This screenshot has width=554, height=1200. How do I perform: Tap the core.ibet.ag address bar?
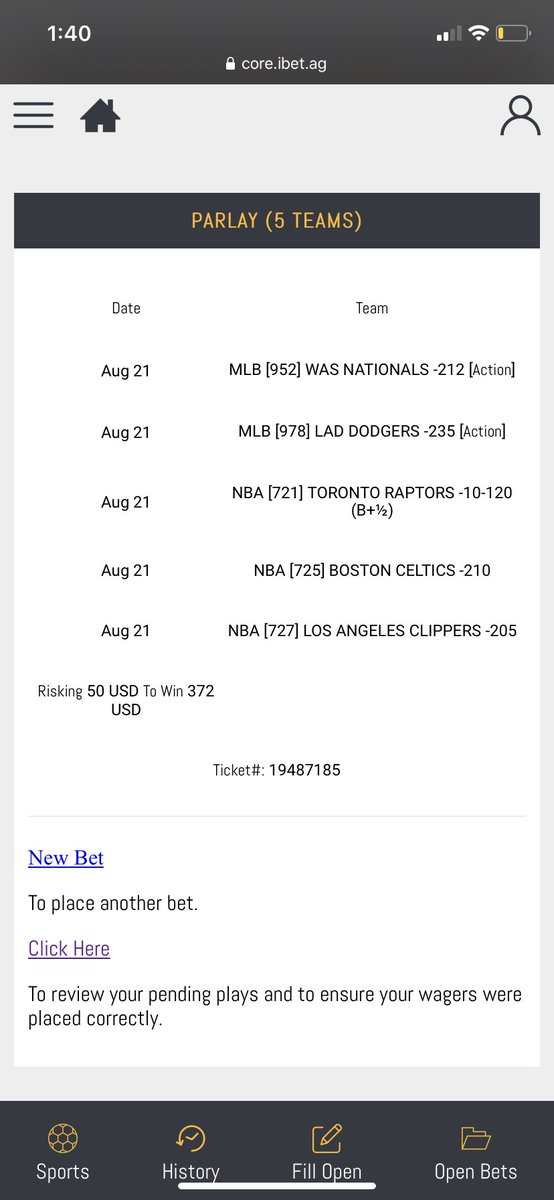click(277, 64)
